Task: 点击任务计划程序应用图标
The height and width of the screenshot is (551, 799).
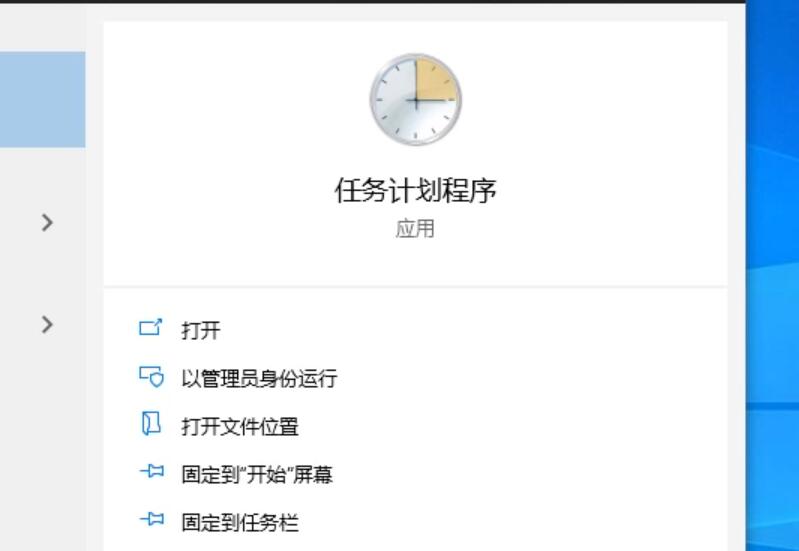Action: click(415, 100)
